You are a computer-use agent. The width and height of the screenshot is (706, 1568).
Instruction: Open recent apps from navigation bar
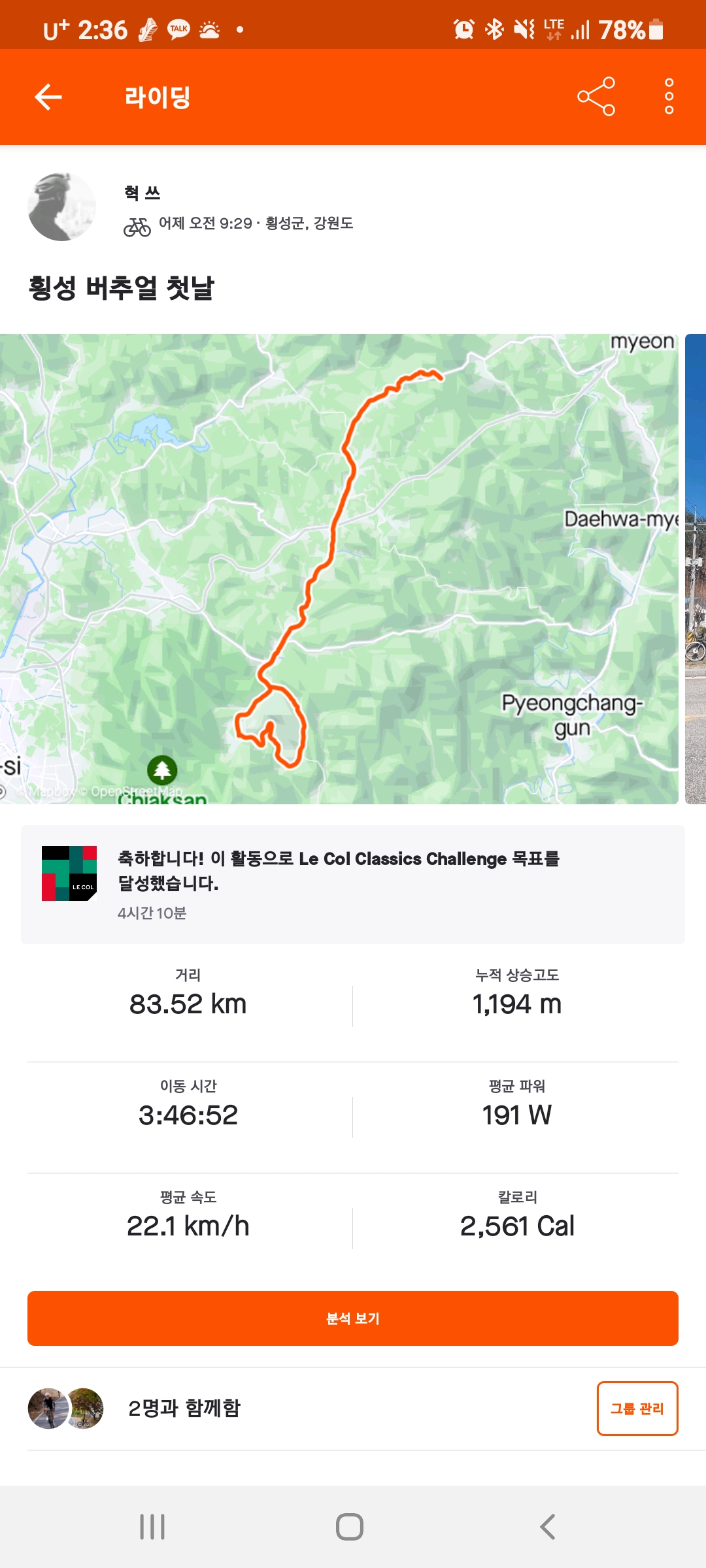point(152,1527)
